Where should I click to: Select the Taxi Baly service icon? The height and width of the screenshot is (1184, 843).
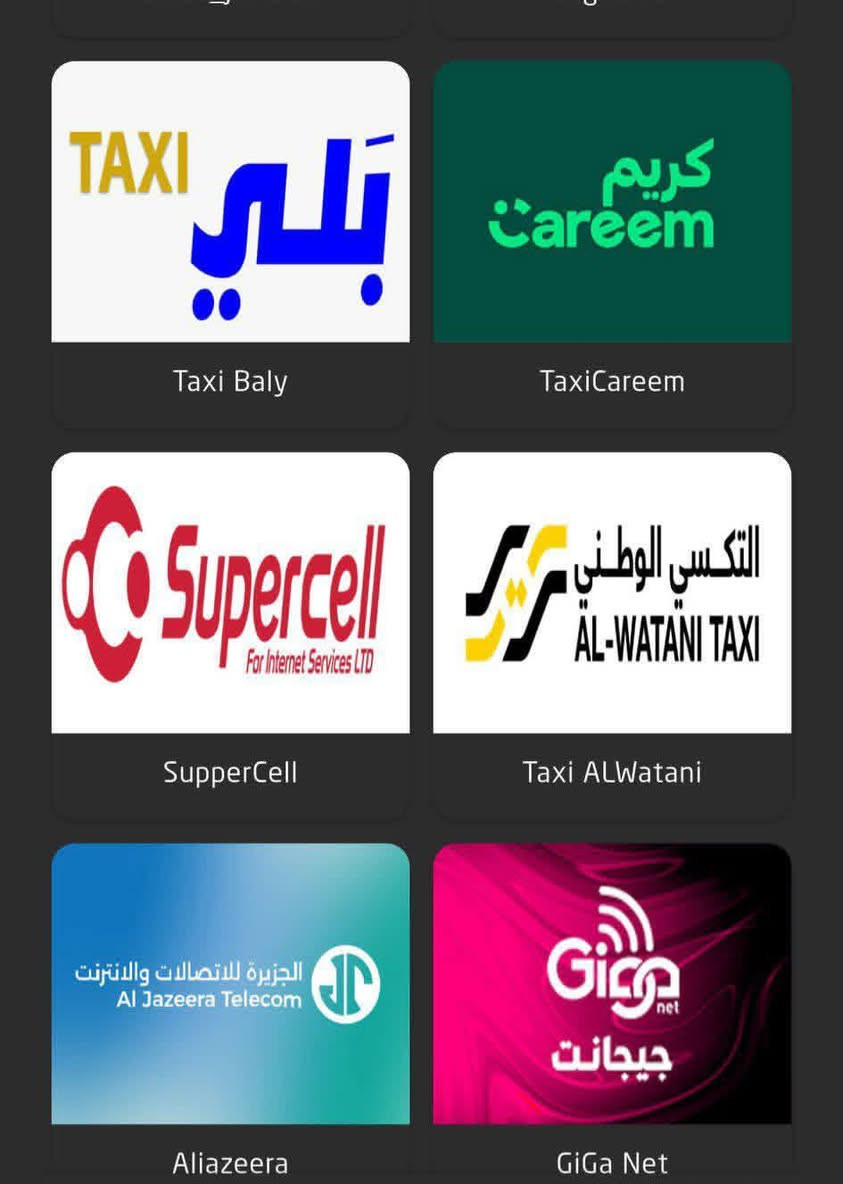point(230,200)
